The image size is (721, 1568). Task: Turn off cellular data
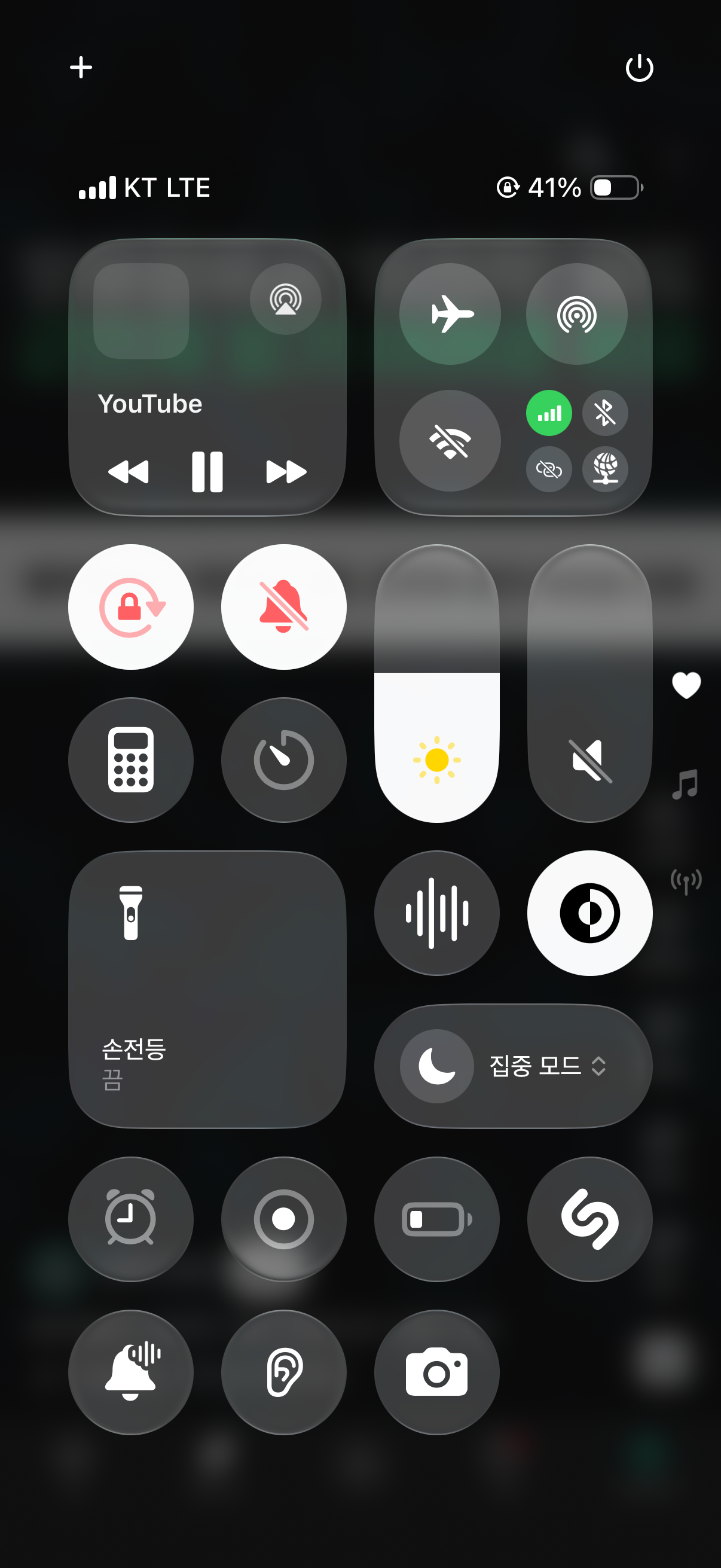tap(549, 413)
